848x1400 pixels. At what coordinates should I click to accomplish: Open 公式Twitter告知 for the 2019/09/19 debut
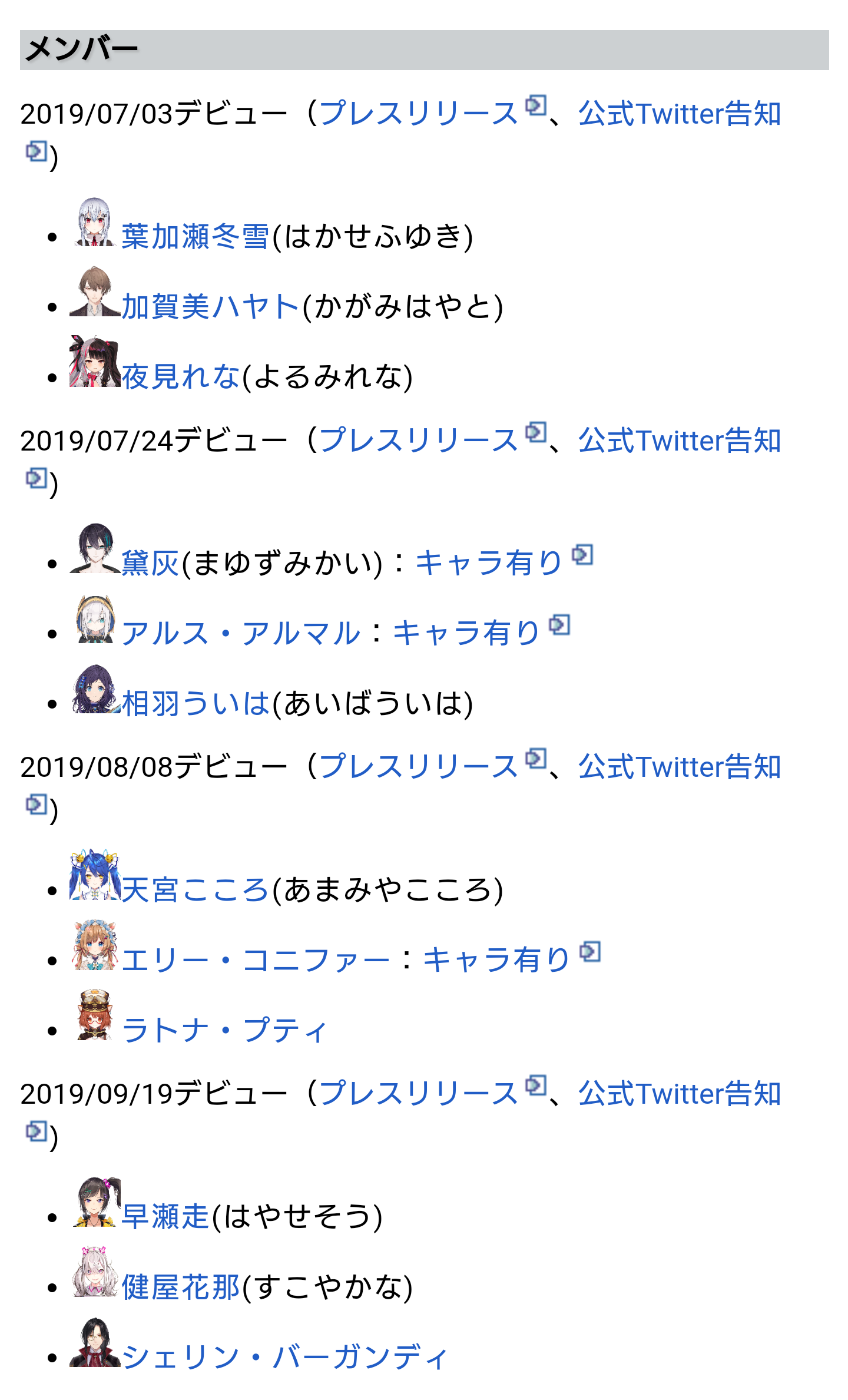(680, 1094)
